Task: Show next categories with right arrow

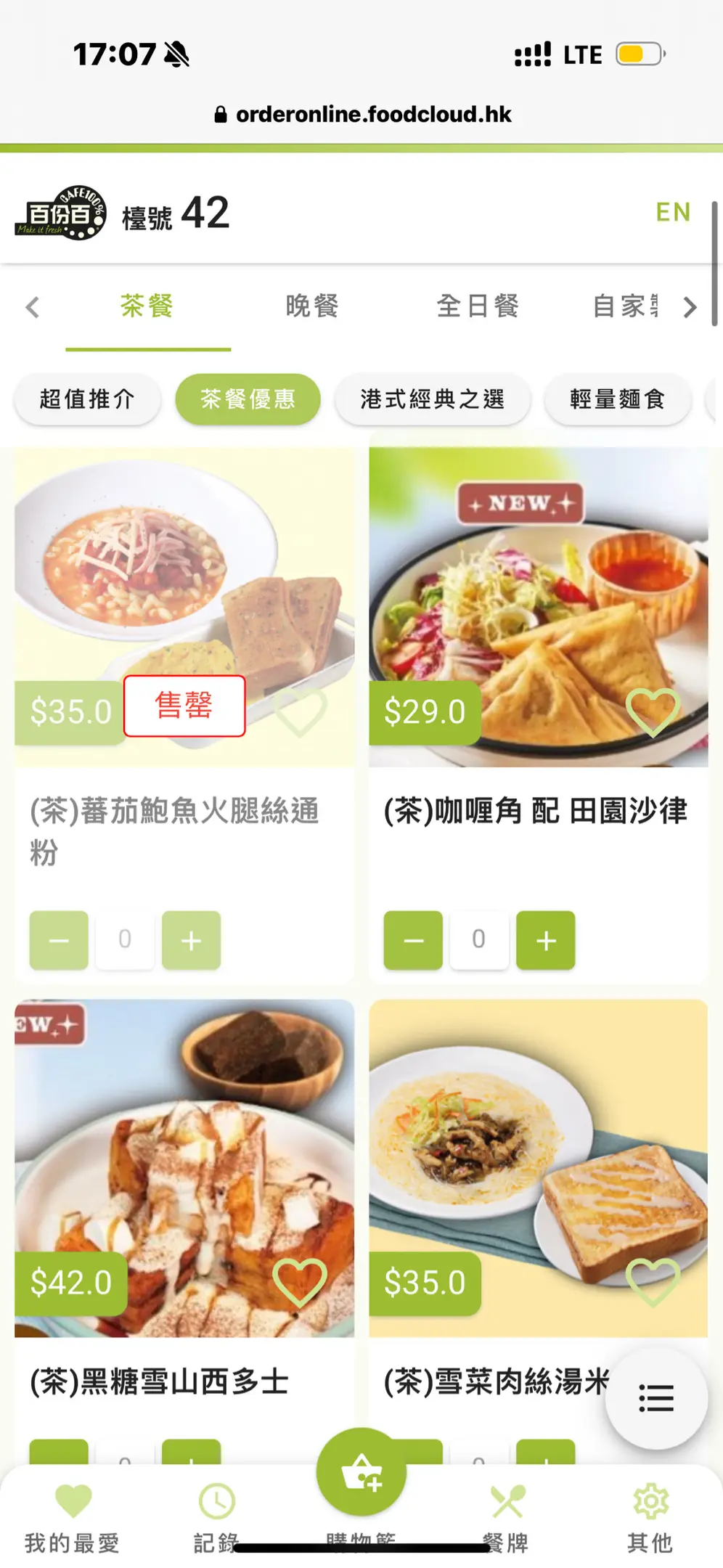Action: click(x=690, y=307)
